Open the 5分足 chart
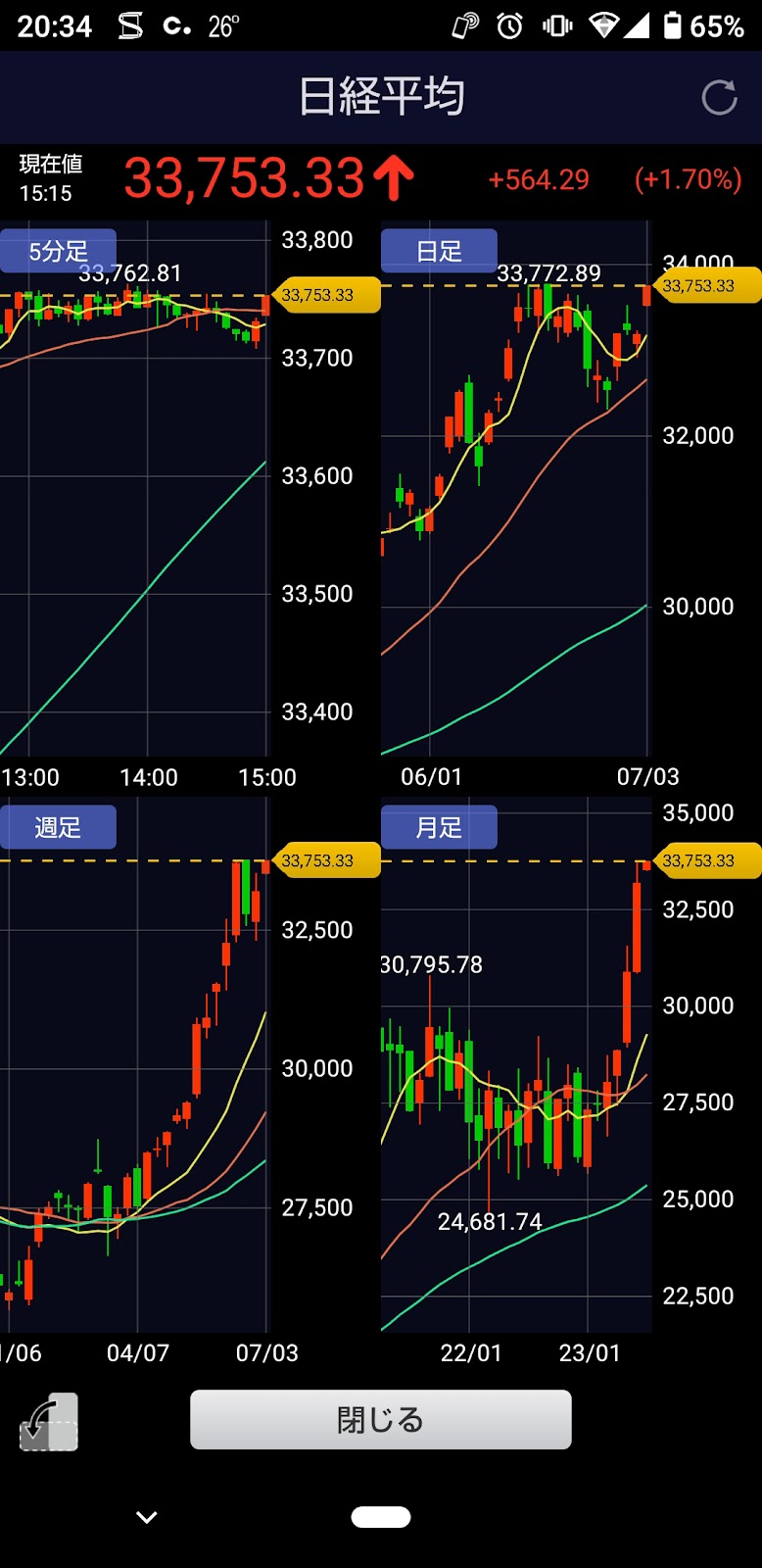 point(59,251)
